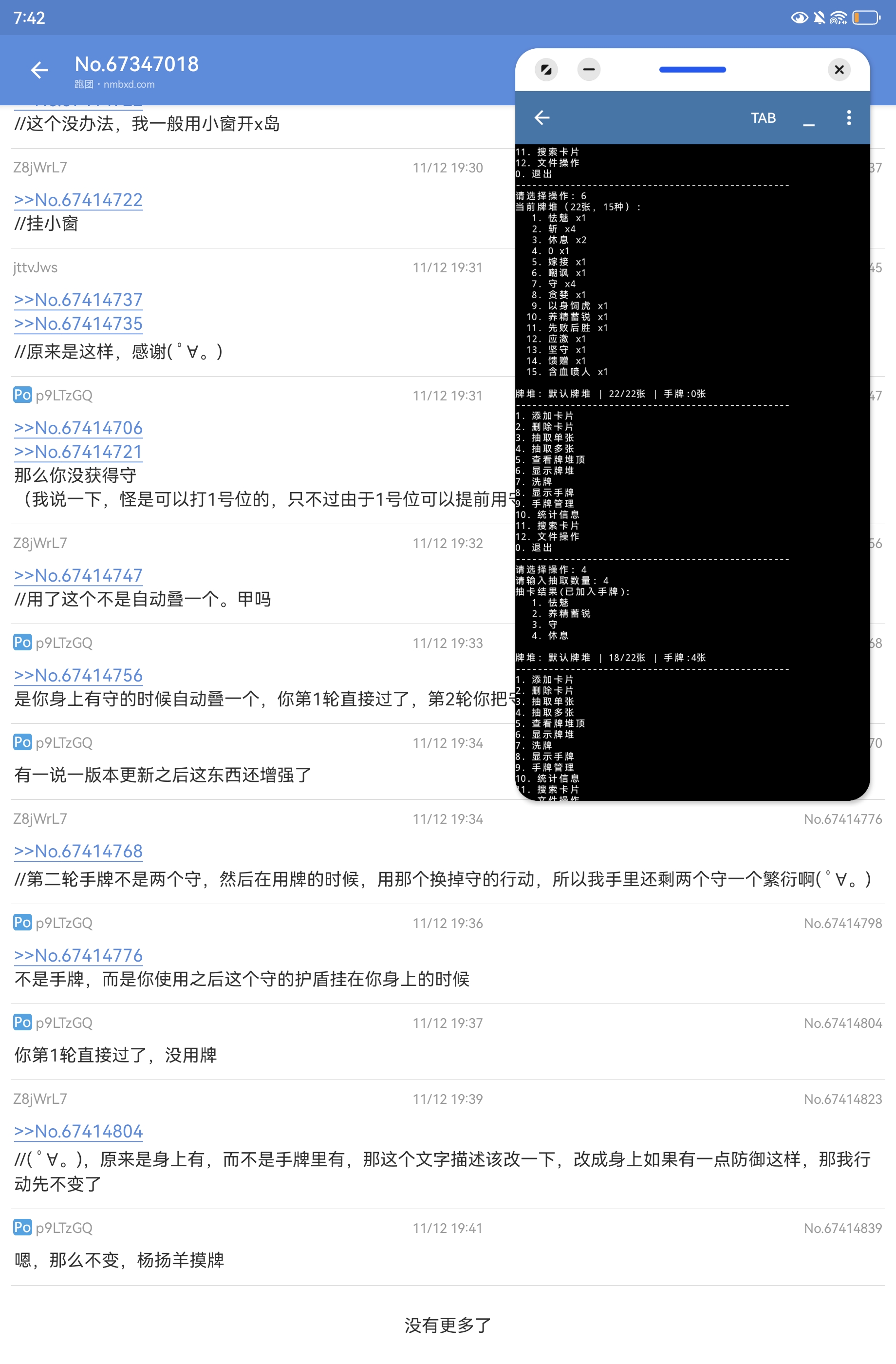Image resolution: width=896 pixels, height=1364 pixels.
Task: Open quoted reply >>No.67414735
Action: (78, 324)
